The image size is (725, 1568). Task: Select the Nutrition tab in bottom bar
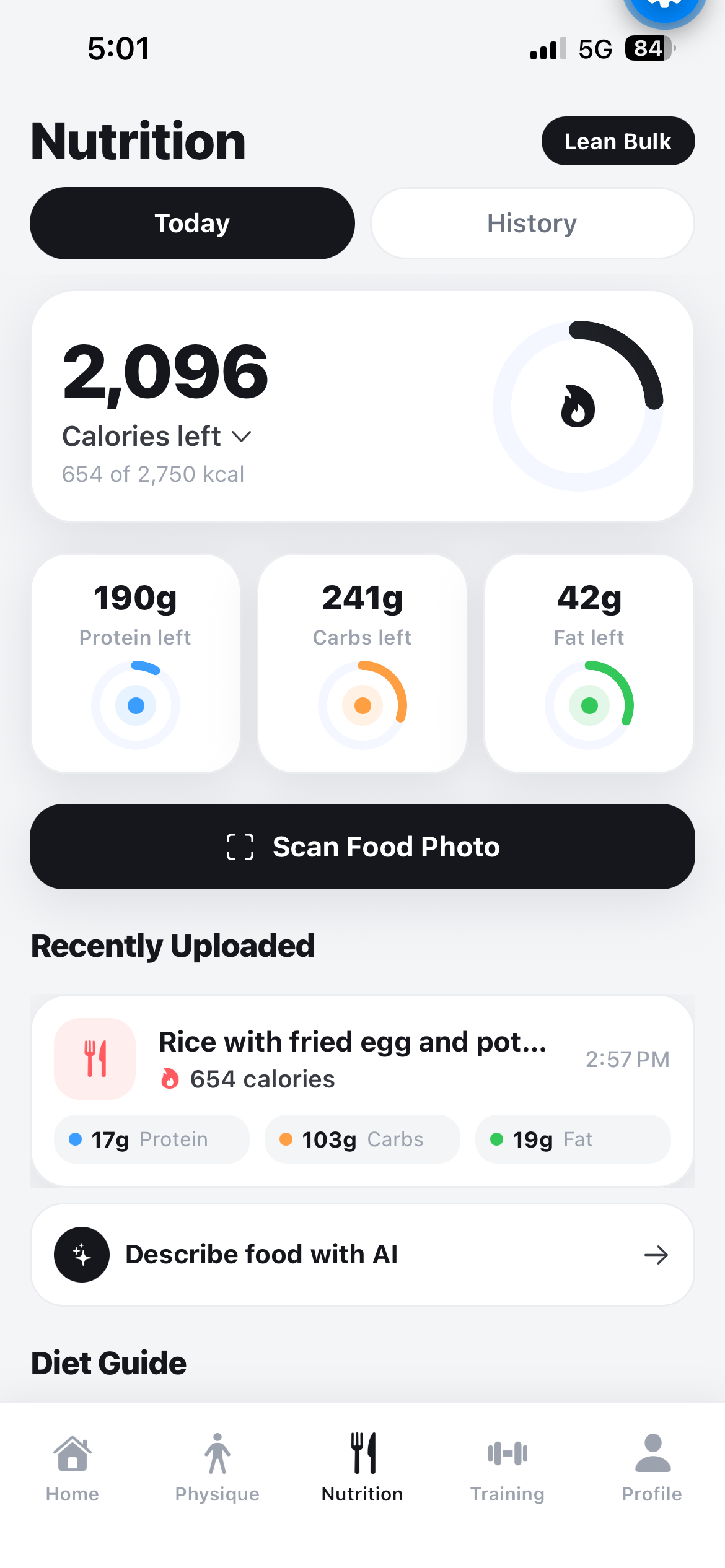(362, 1468)
